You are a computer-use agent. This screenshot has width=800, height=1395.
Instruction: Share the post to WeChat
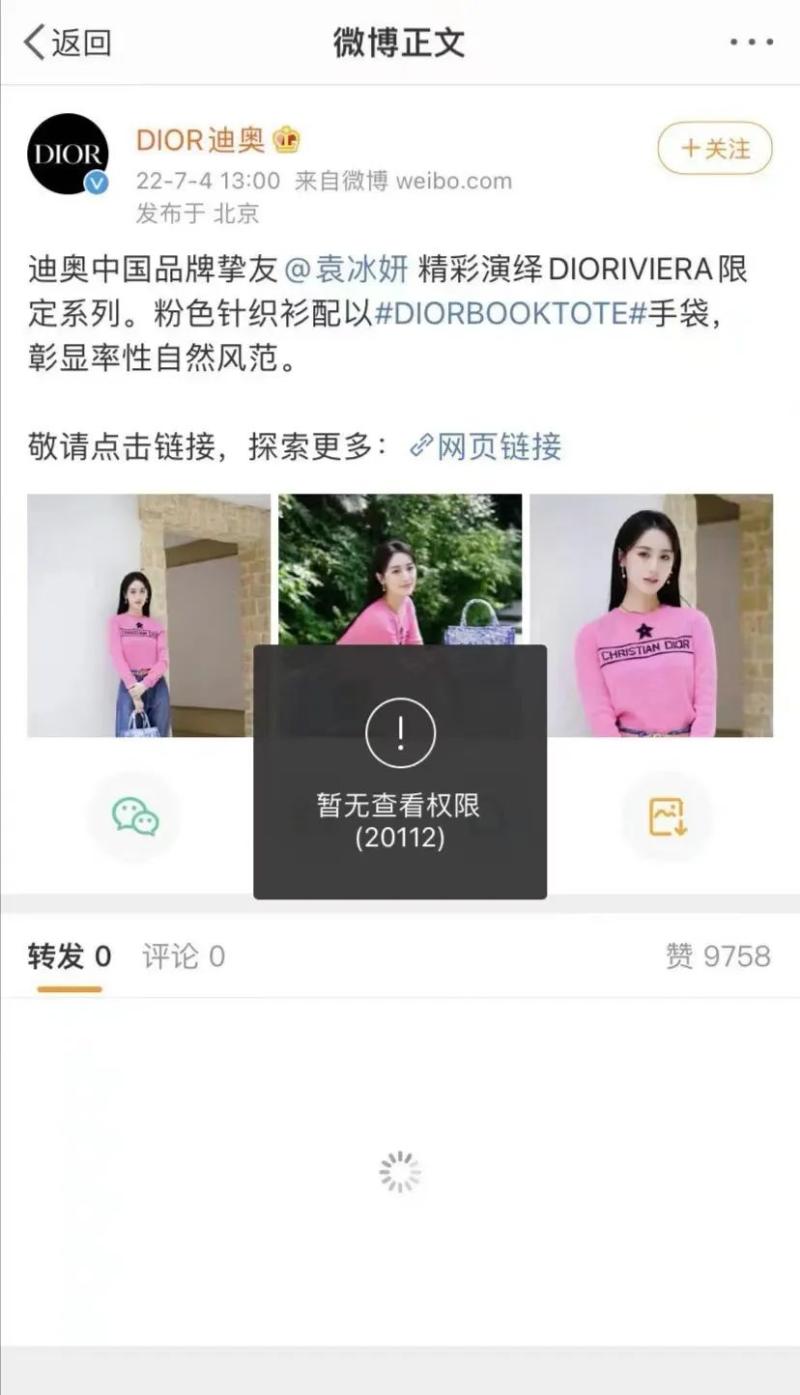135,816
